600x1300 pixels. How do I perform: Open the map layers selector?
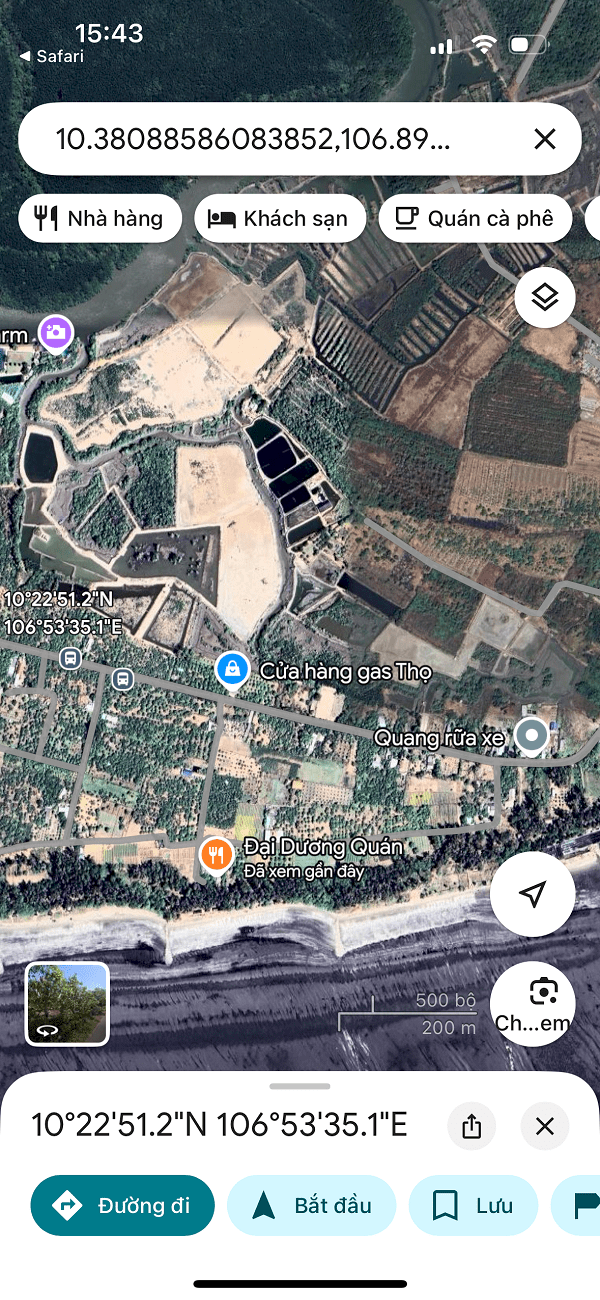click(544, 297)
